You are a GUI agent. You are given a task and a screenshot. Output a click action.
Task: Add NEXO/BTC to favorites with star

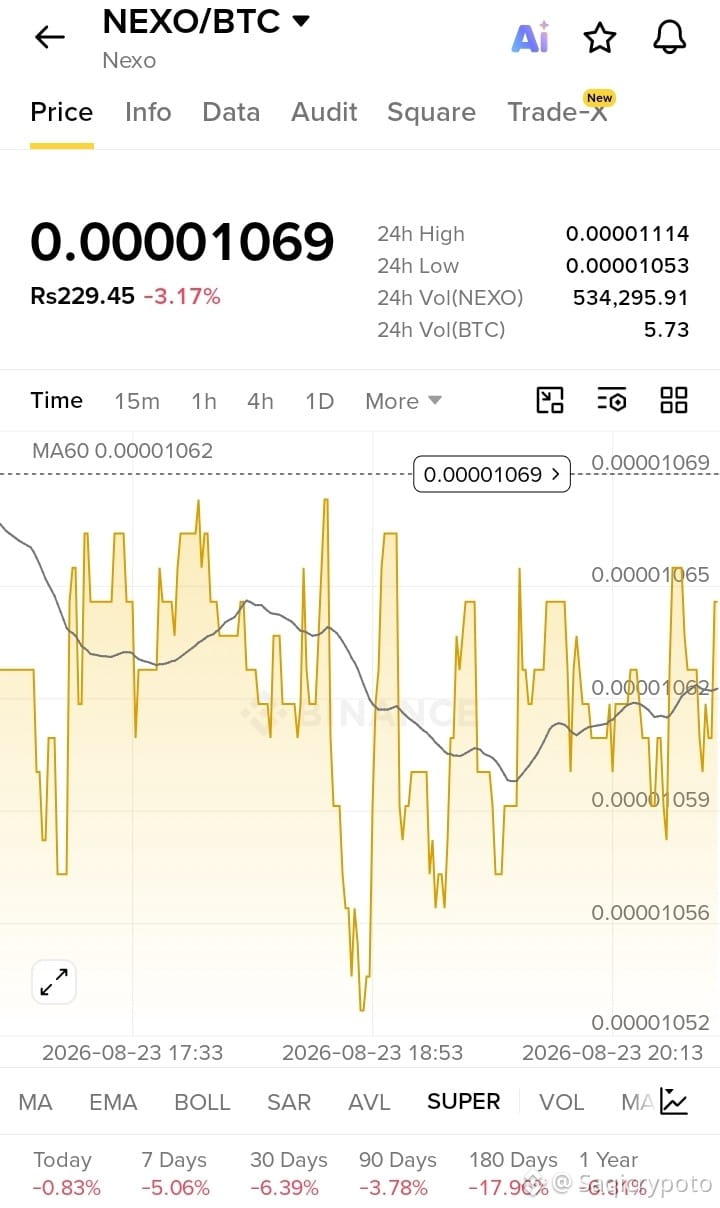coord(600,38)
